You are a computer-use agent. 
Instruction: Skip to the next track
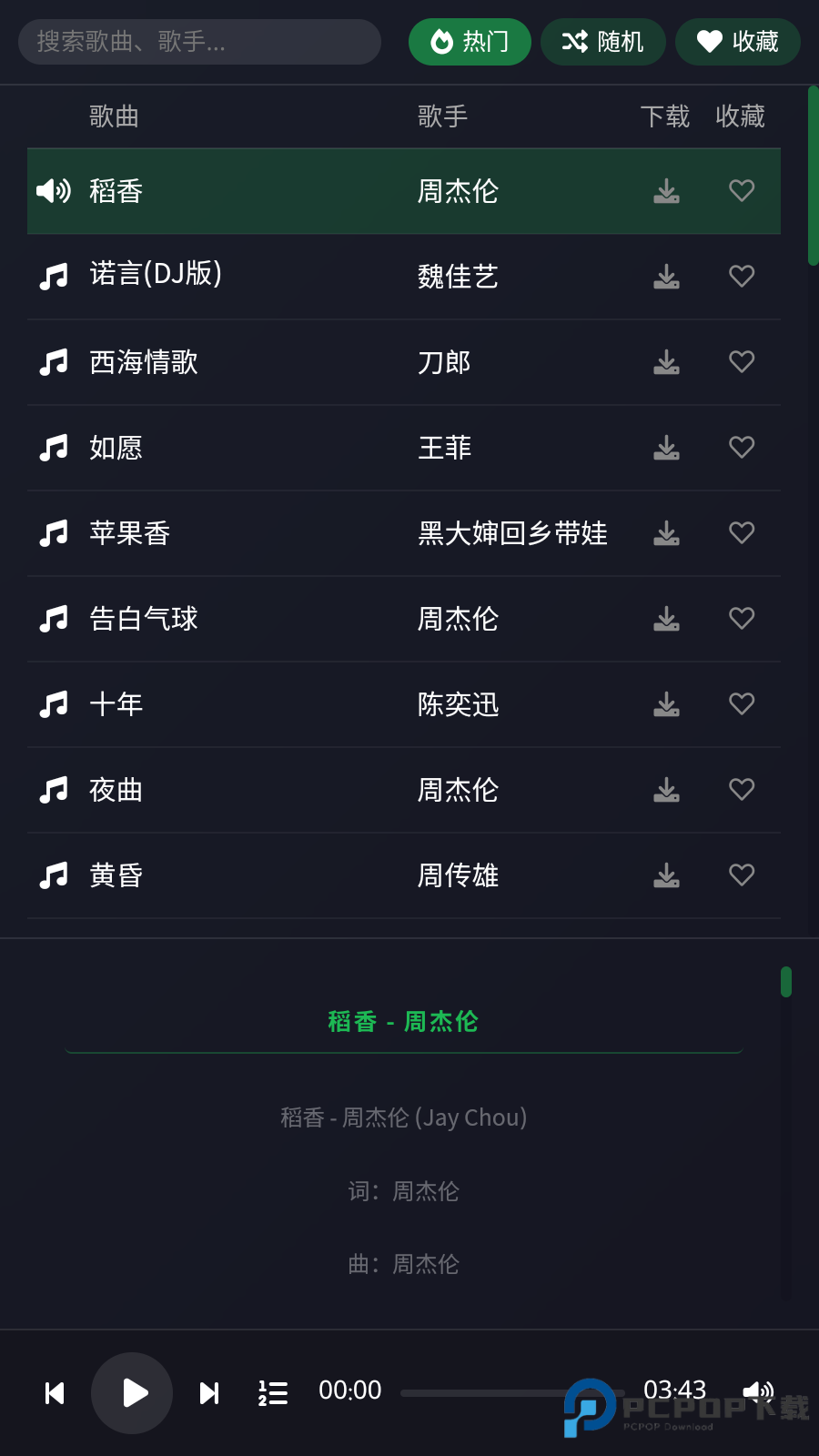tap(208, 1391)
